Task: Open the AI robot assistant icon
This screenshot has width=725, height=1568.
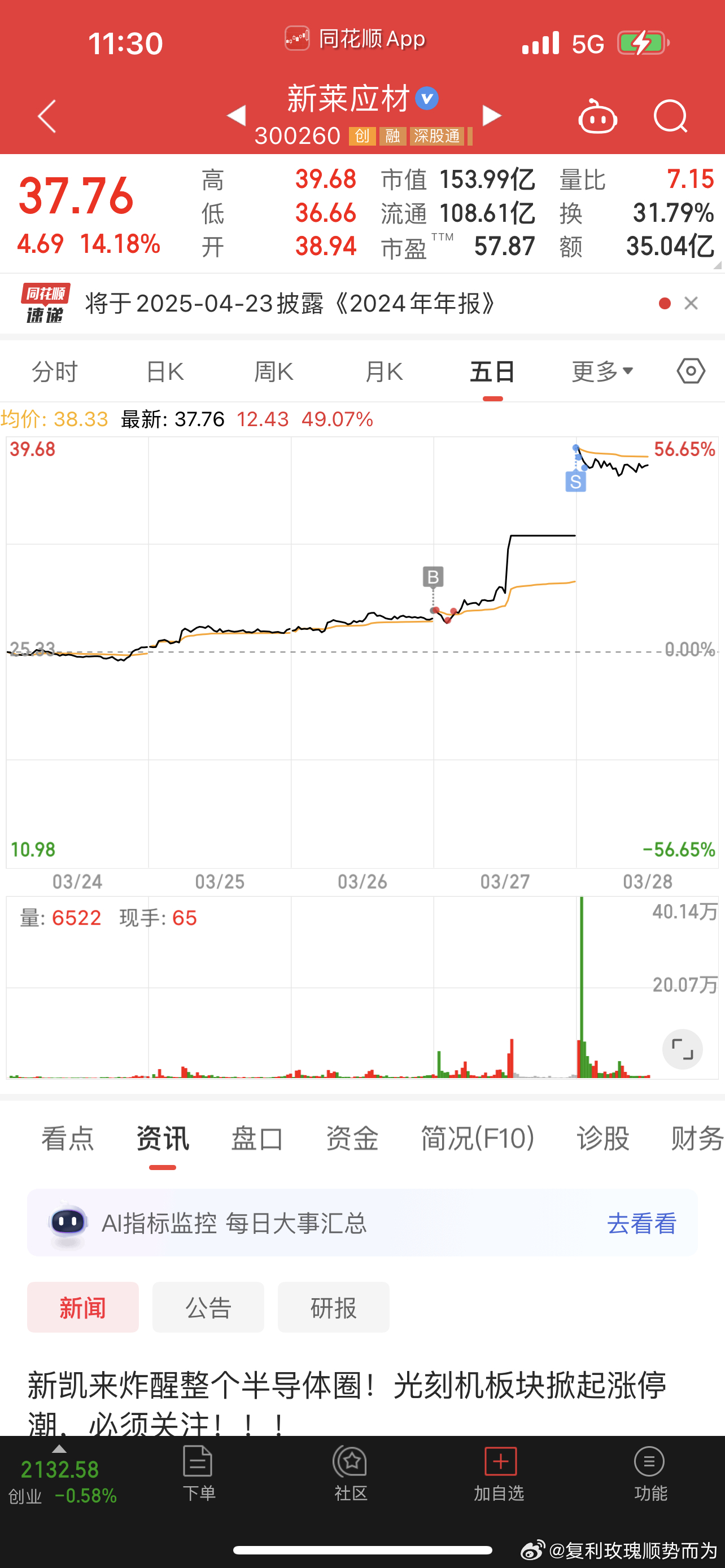Action: (x=597, y=116)
